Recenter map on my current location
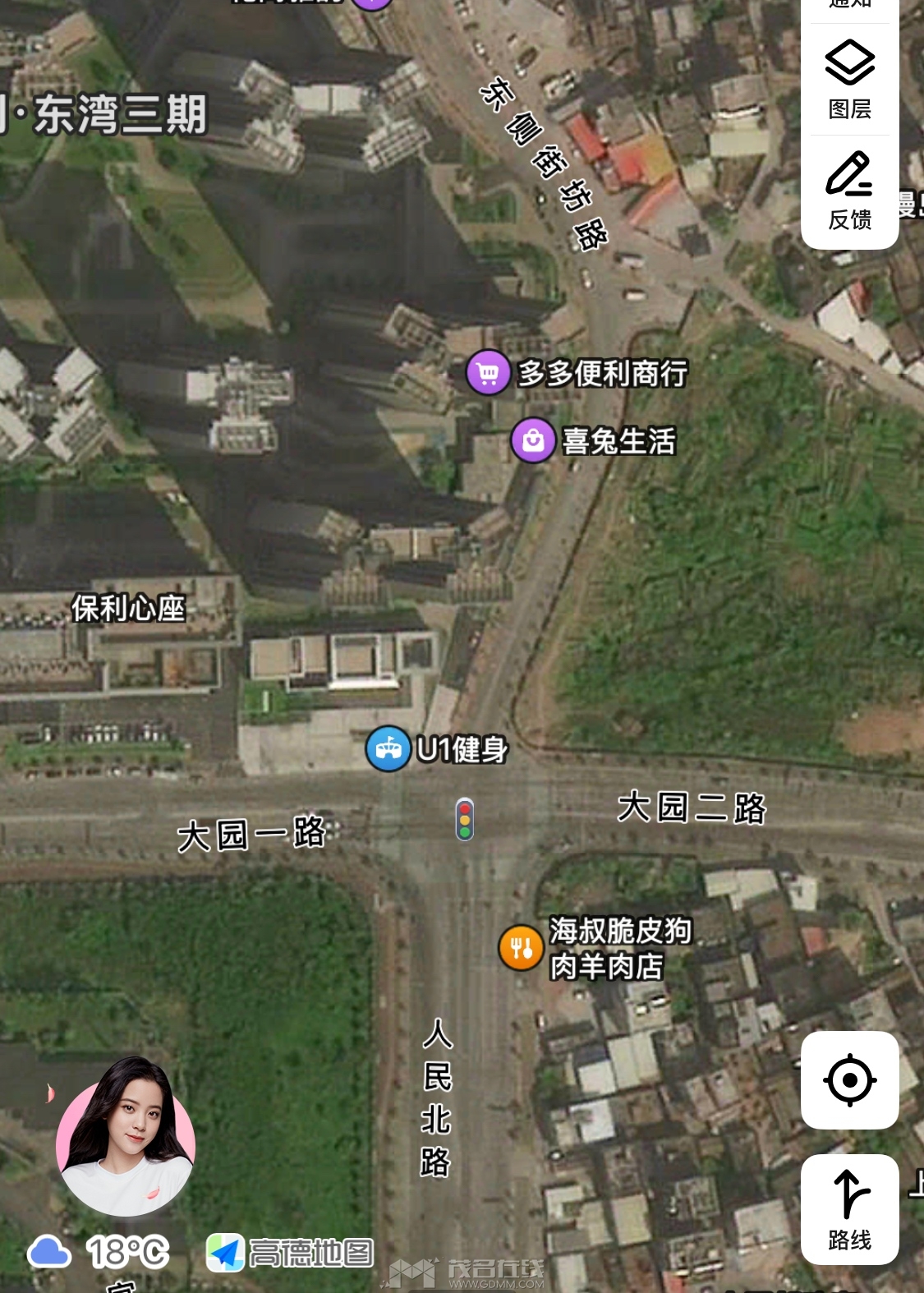Screen dimensions: 924x1293 (x=849, y=1079)
